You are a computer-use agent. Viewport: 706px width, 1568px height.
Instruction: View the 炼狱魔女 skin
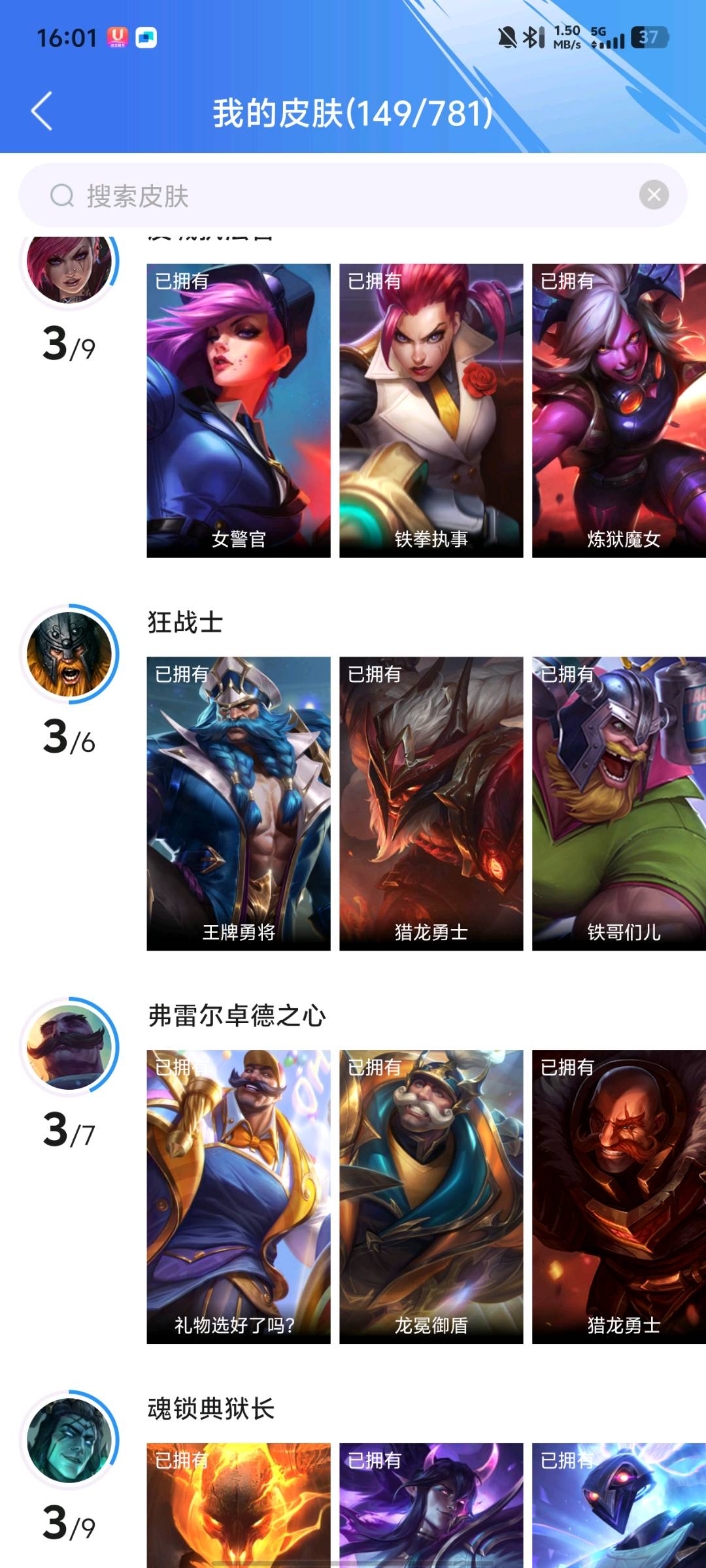pos(619,410)
